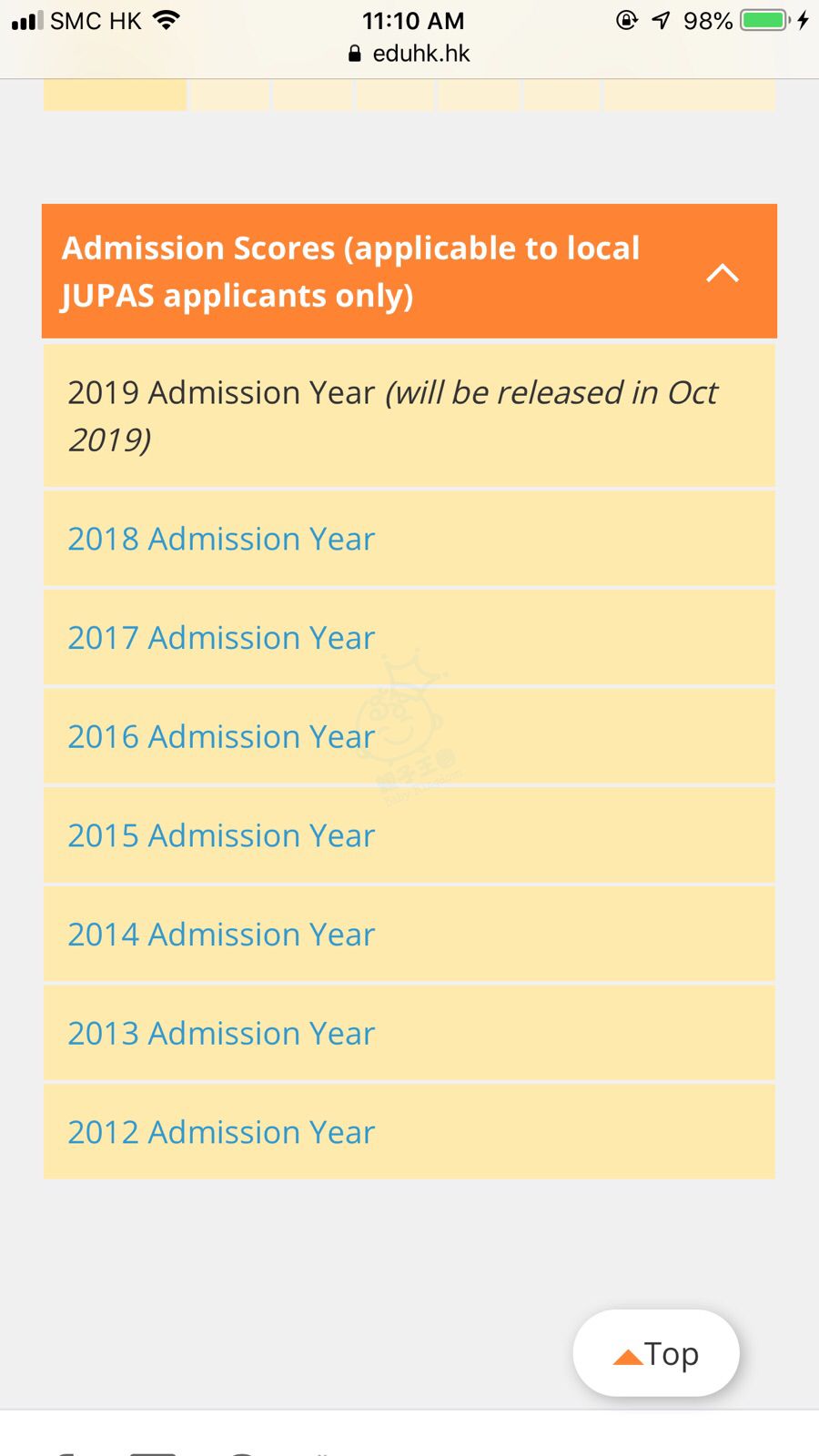Open the 2017 Admission Year link
Image resolution: width=819 pixels, height=1456 pixels.
point(221,638)
